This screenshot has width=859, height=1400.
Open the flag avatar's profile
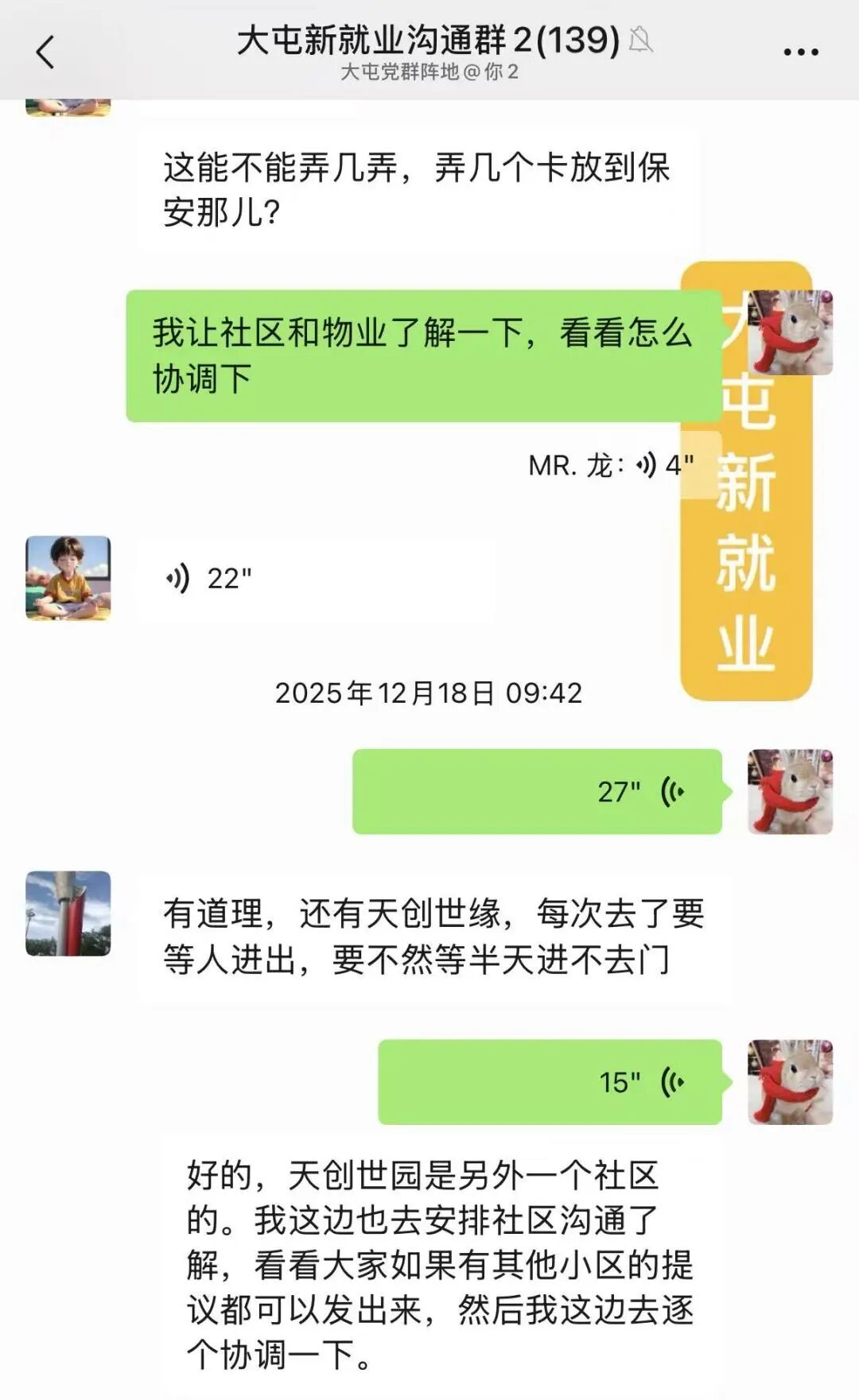[68, 913]
